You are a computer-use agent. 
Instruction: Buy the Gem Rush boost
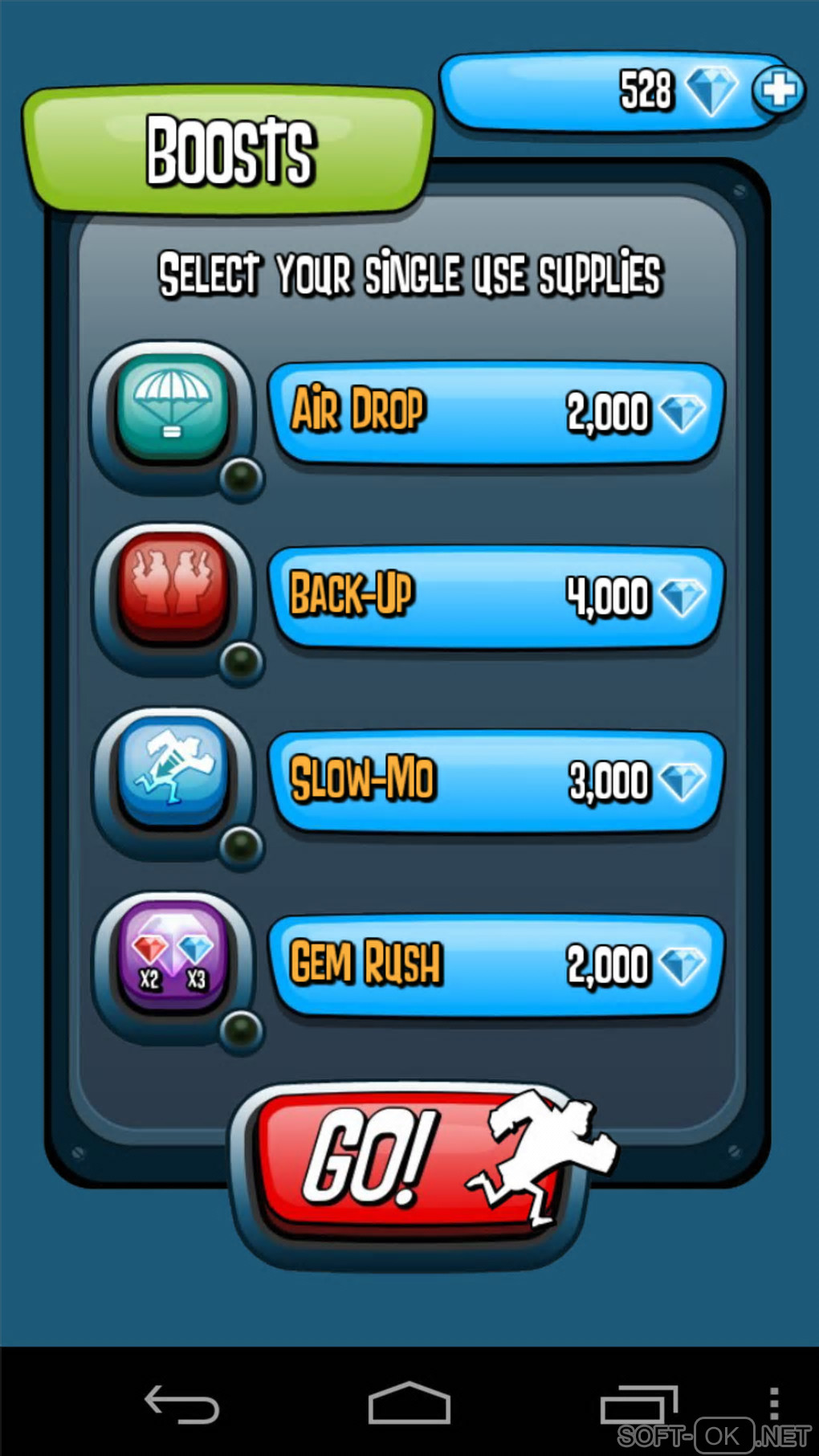tap(495, 965)
